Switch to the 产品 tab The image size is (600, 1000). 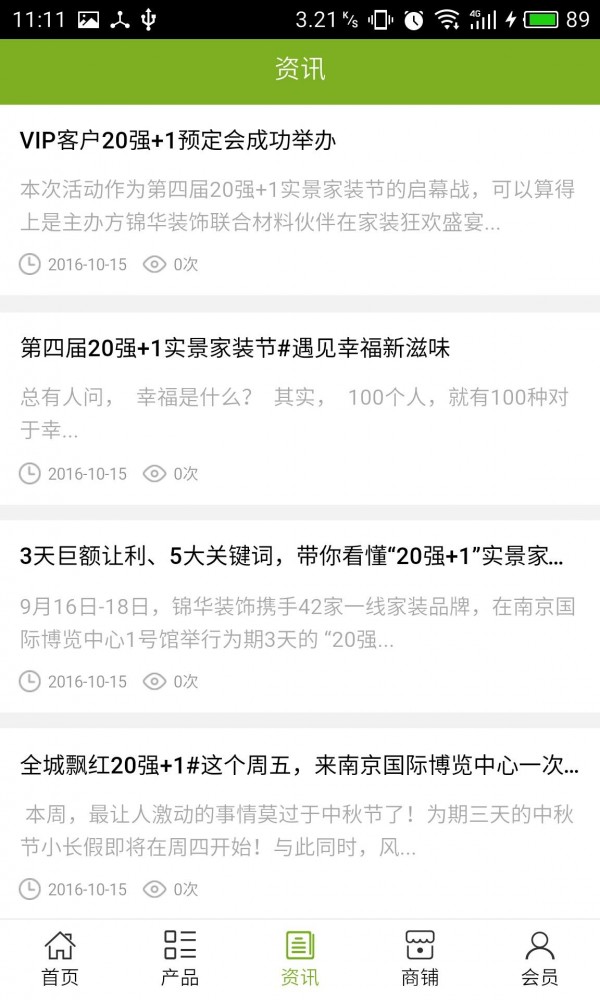coord(180,958)
